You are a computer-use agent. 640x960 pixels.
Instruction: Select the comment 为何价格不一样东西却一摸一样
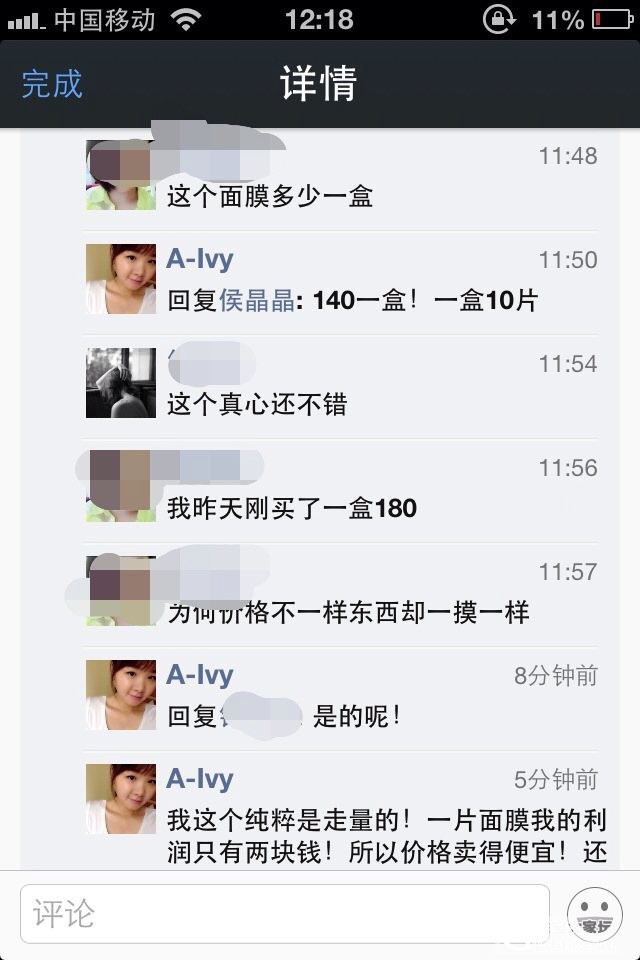point(348,612)
